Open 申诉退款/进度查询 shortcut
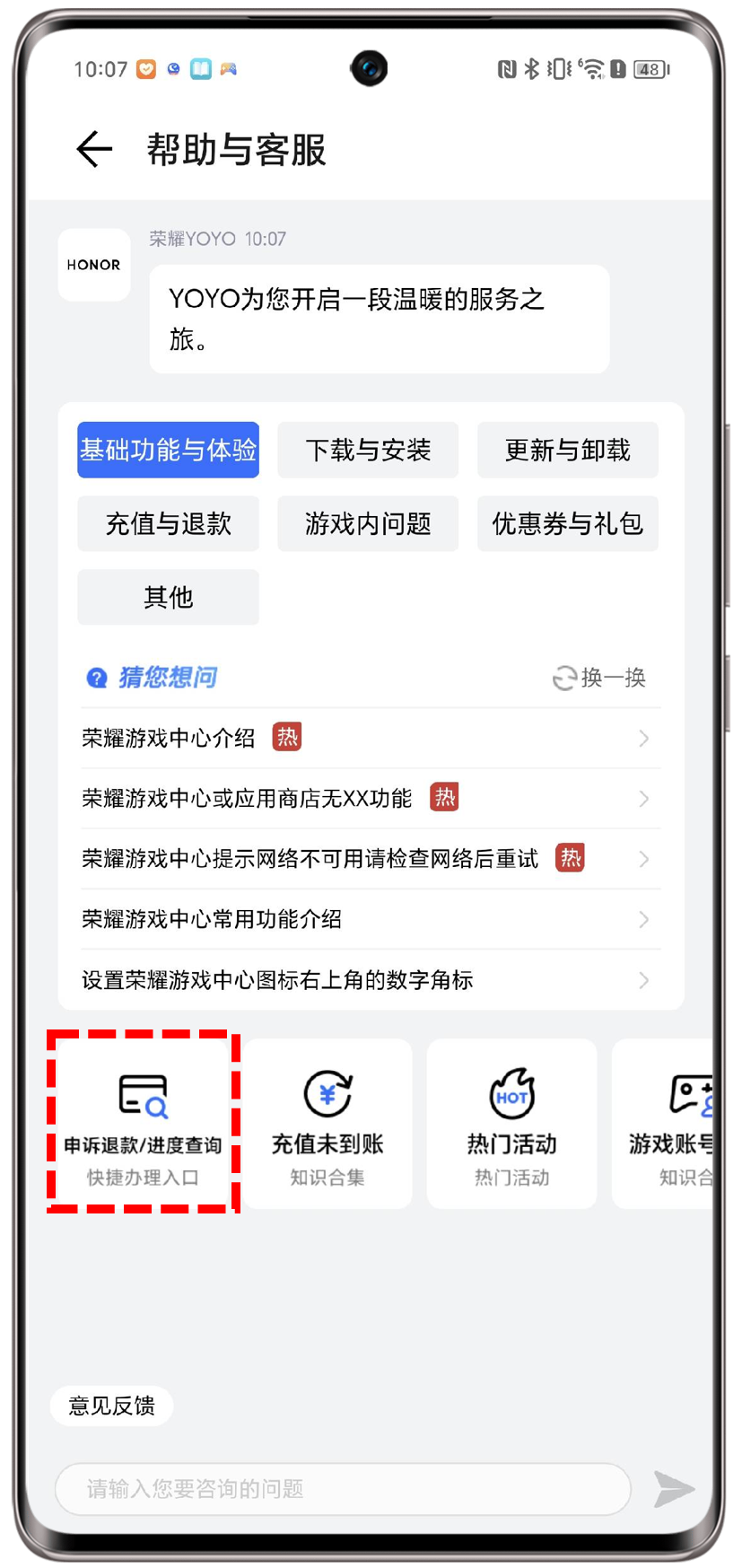This screenshot has width=742, height=1568. pos(144,1123)
